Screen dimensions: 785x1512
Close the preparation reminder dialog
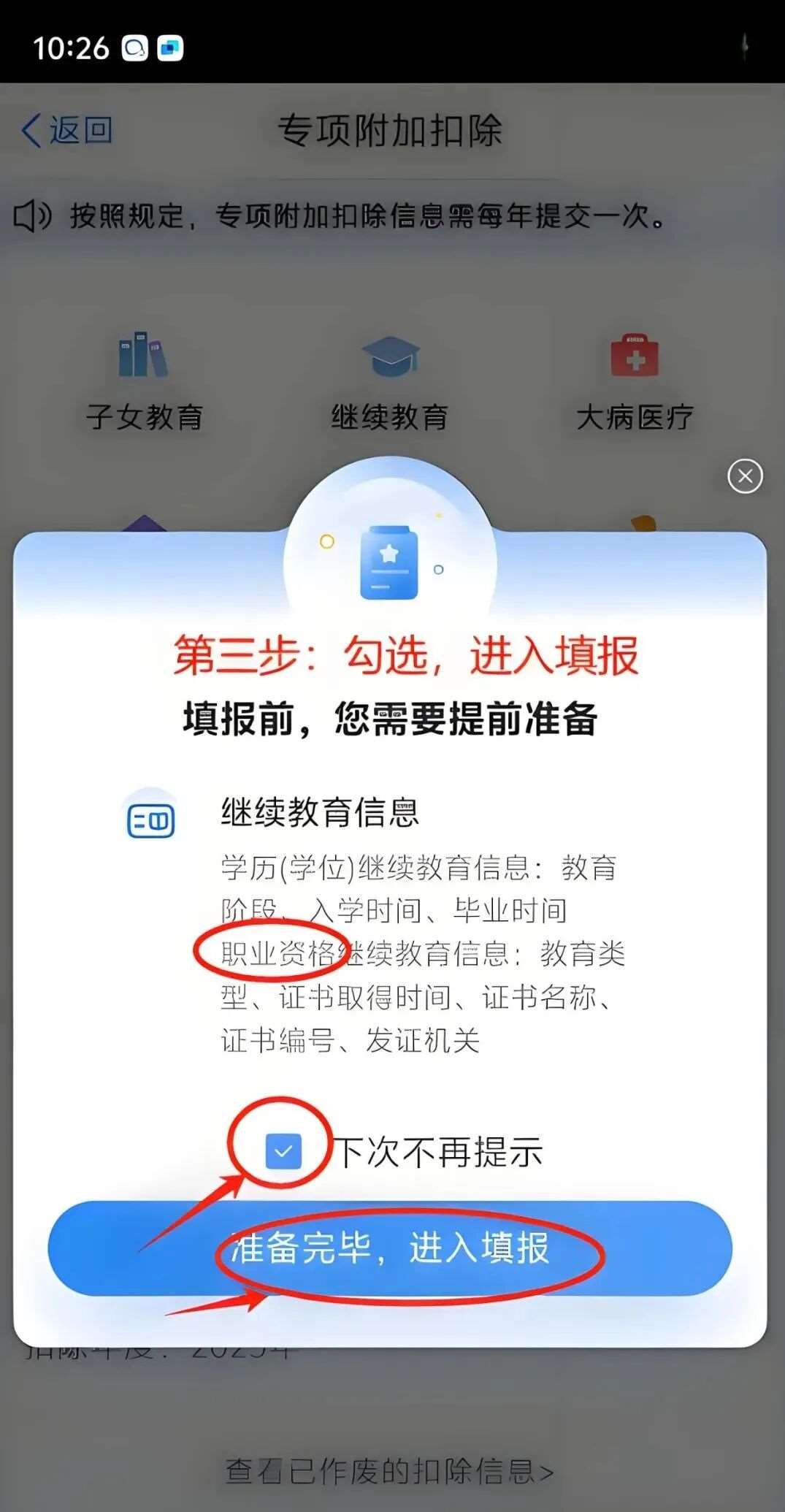point(745,476)
